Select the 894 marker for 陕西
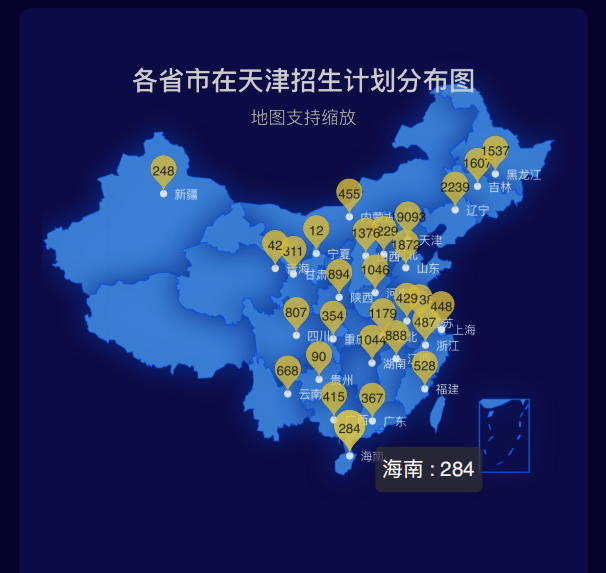The height and width of the screenshot is (573, 606). click(339, 274)
